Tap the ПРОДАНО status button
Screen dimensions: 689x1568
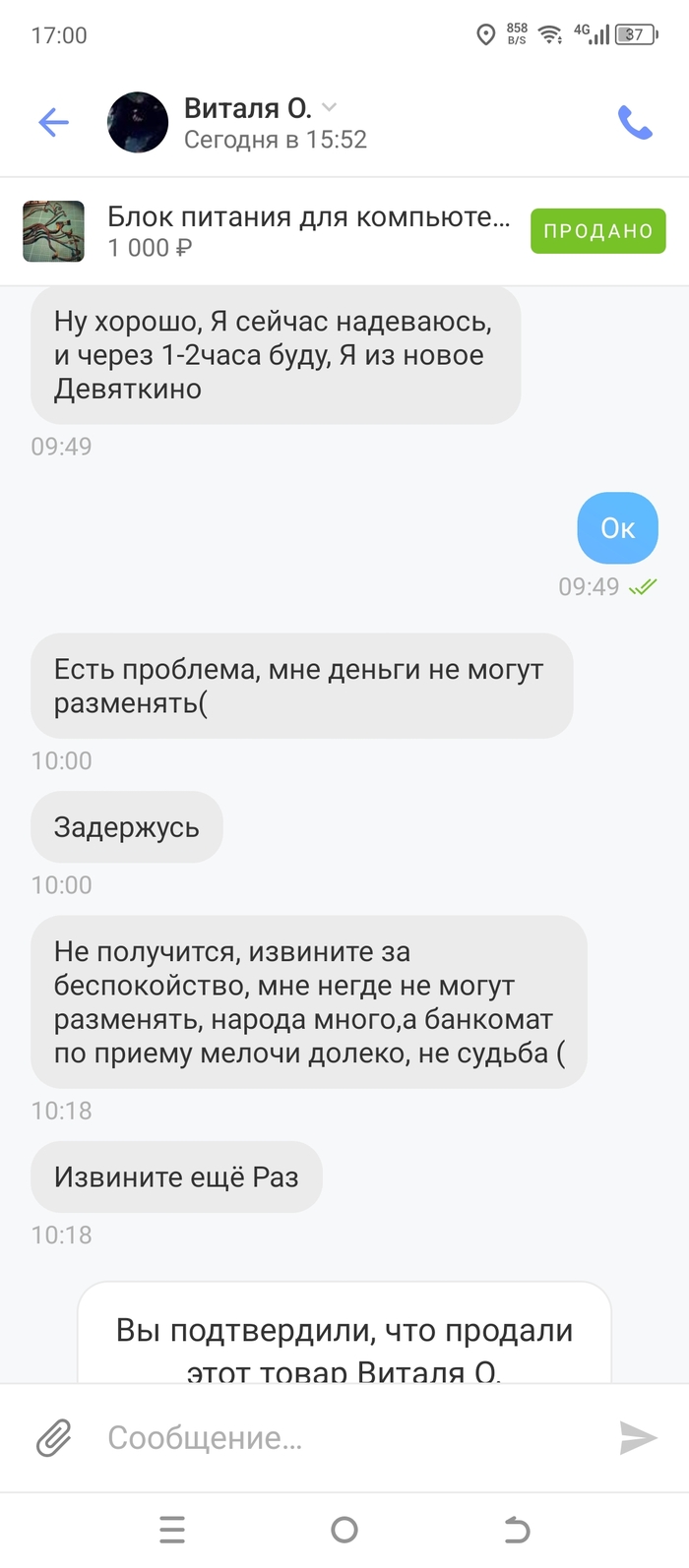coord(597,231)
